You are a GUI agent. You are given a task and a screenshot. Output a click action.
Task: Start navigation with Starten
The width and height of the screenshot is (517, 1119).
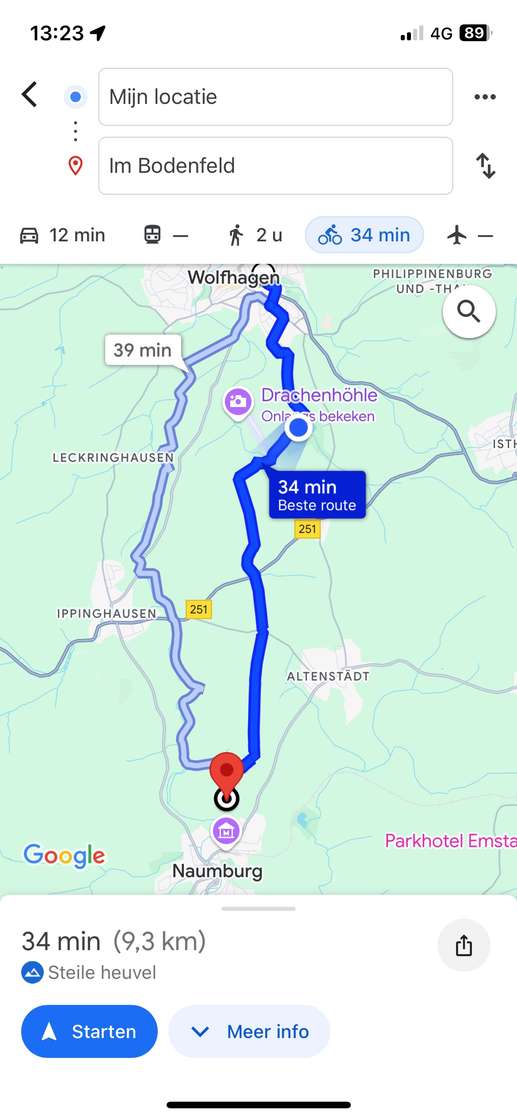click(x=89, y=1031)
